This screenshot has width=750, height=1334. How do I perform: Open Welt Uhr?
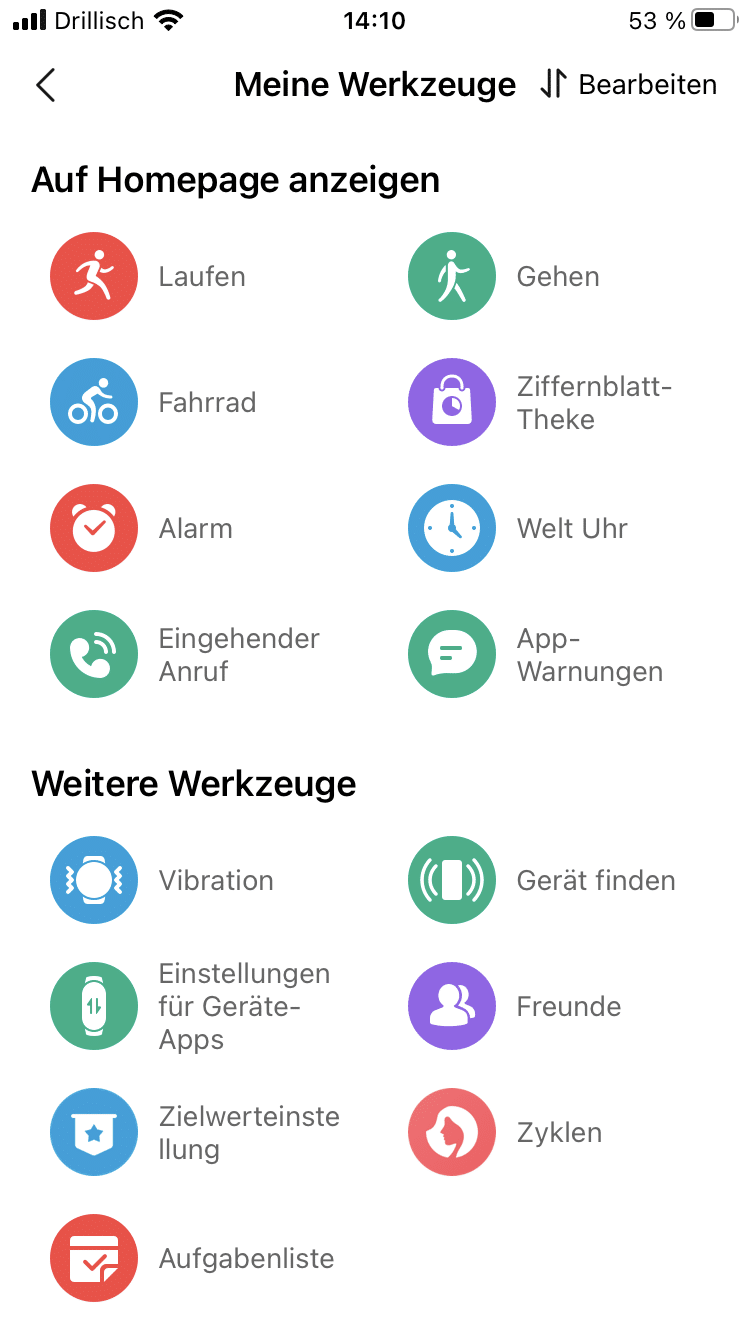[x=452, y=528]
